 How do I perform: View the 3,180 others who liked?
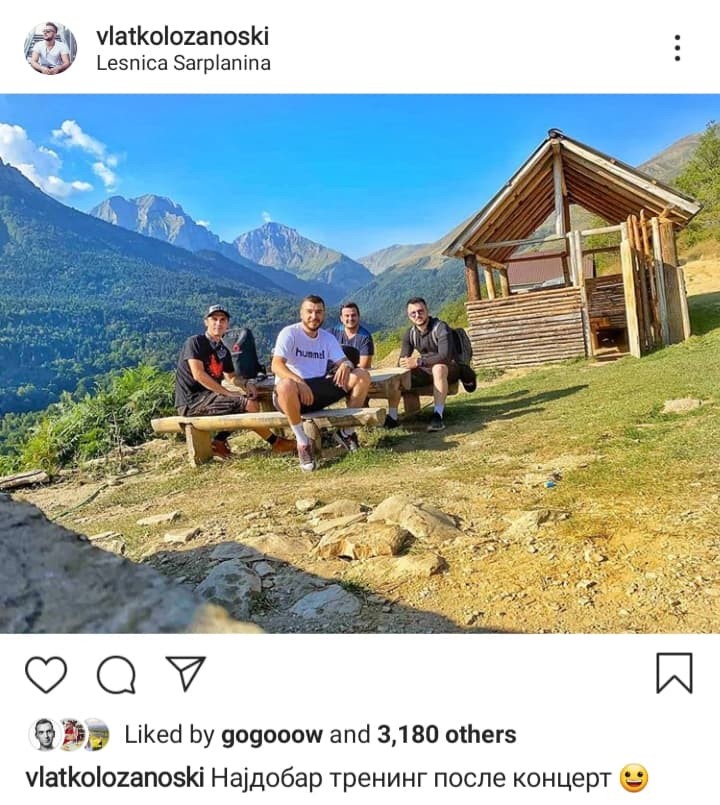[446, 735]
